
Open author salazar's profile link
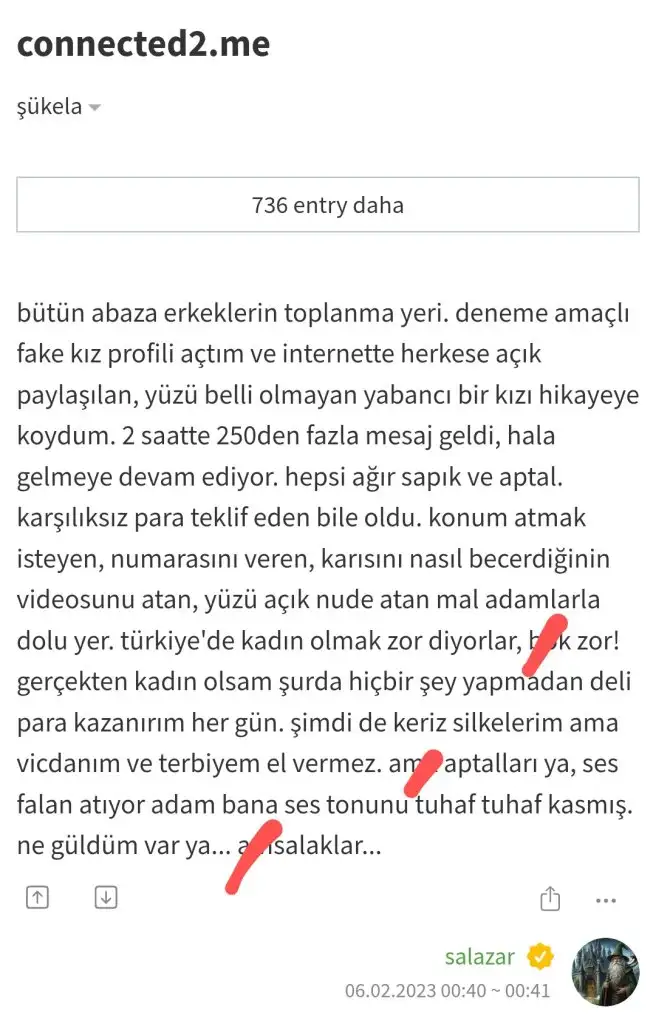[480, 956]
